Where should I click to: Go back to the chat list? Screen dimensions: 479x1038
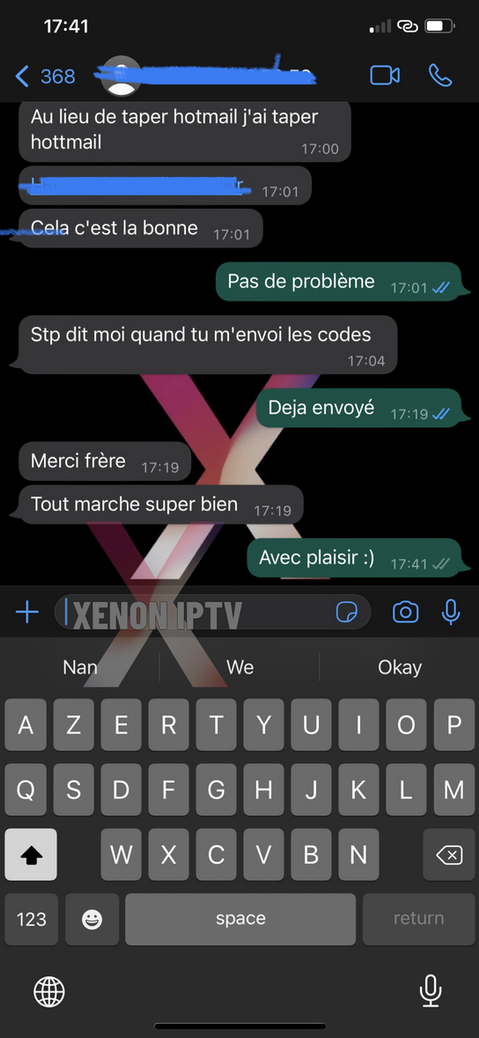pyautogui.click(x=44, y=77)
